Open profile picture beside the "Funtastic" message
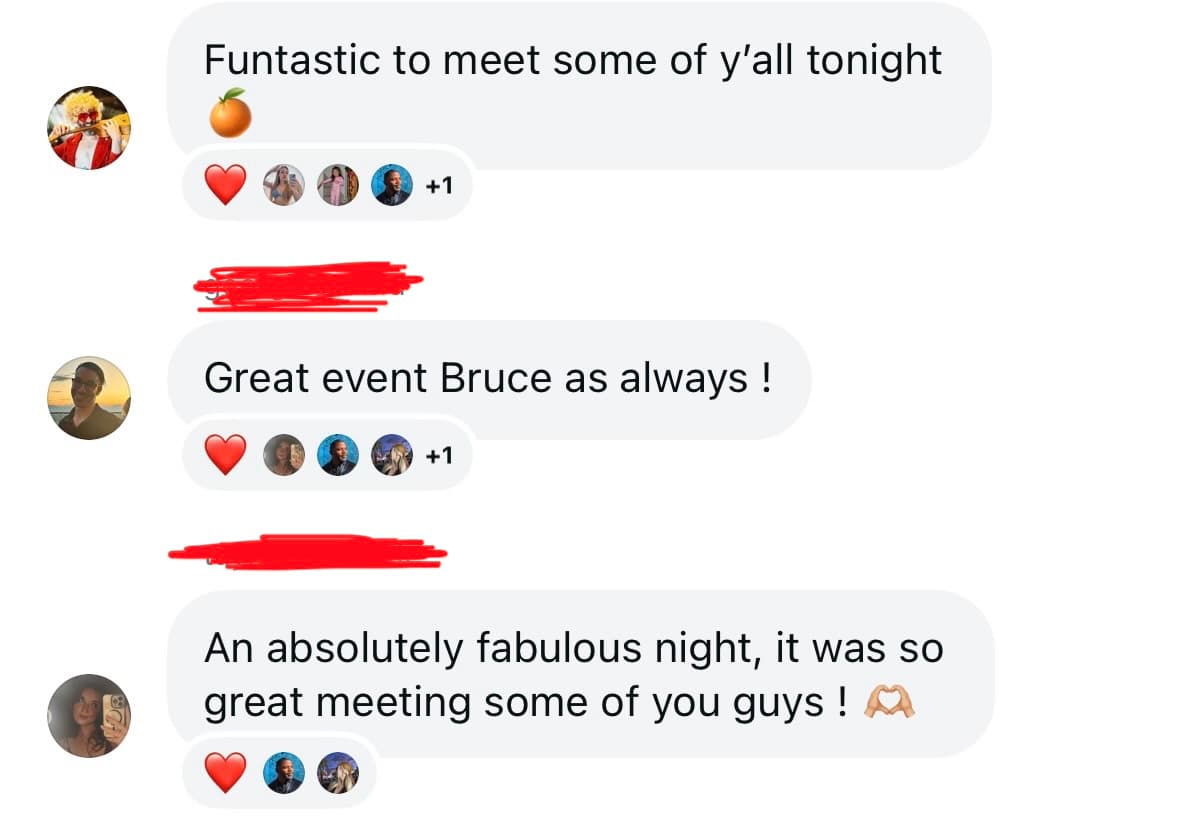Screen dimensions: 1178x831 point(89,128)
